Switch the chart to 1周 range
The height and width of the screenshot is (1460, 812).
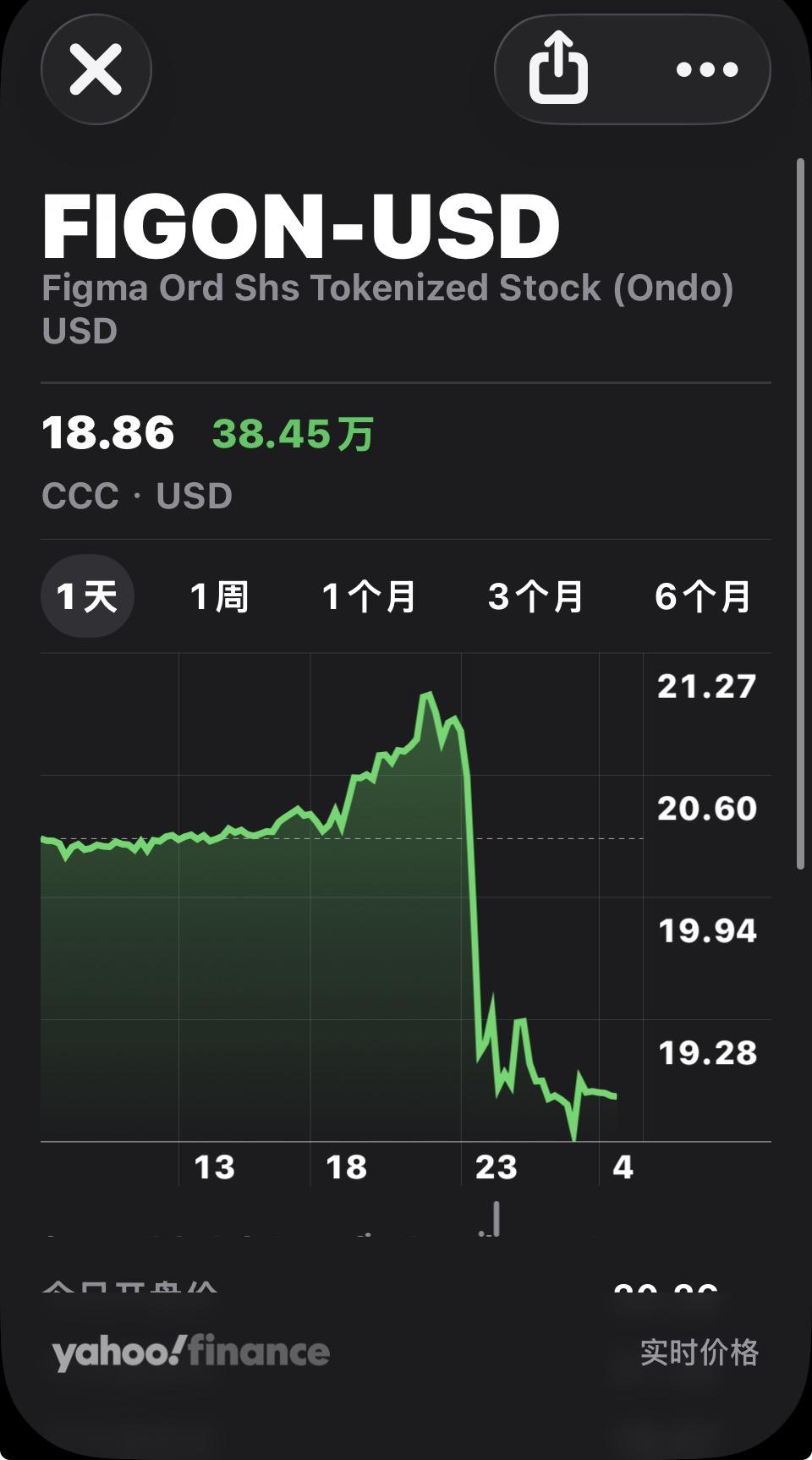pyautogui.click(x=220, y=596)
